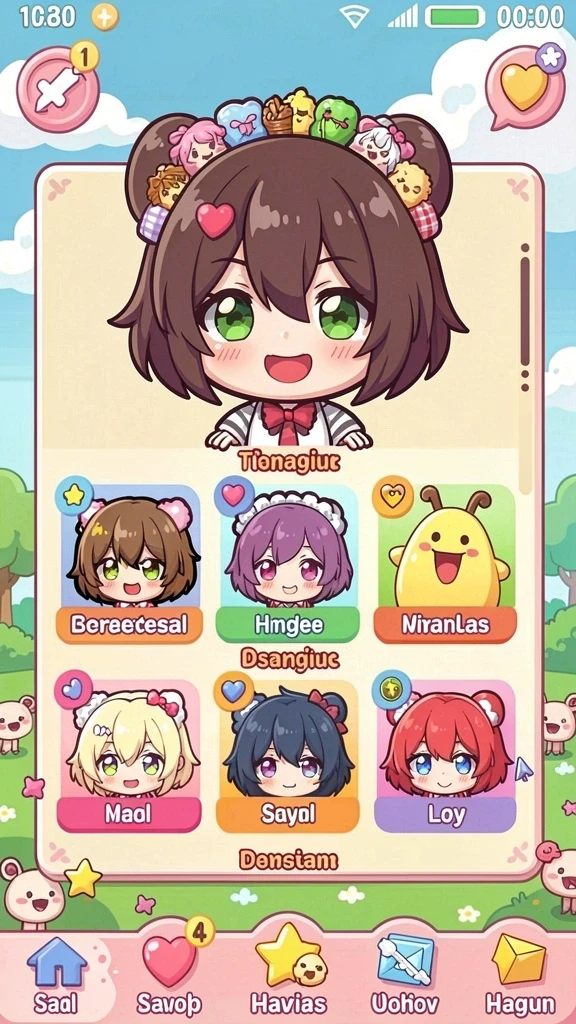The height and width of the screenshot is (1024, 576).
Task: Pick the Maol blonde character card
Action: (x=129, y=752)
